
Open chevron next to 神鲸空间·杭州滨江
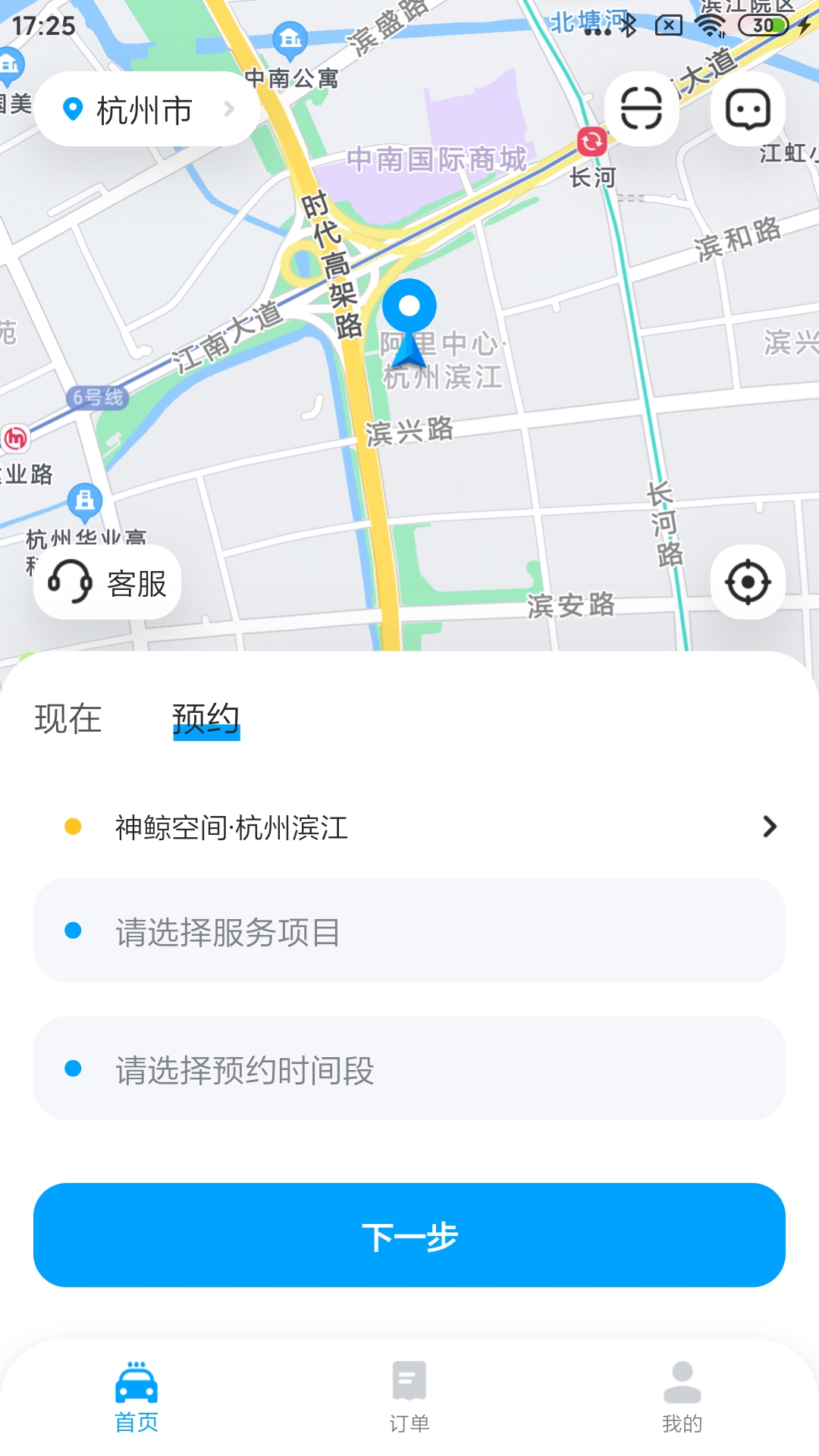[x=770, y=827]
